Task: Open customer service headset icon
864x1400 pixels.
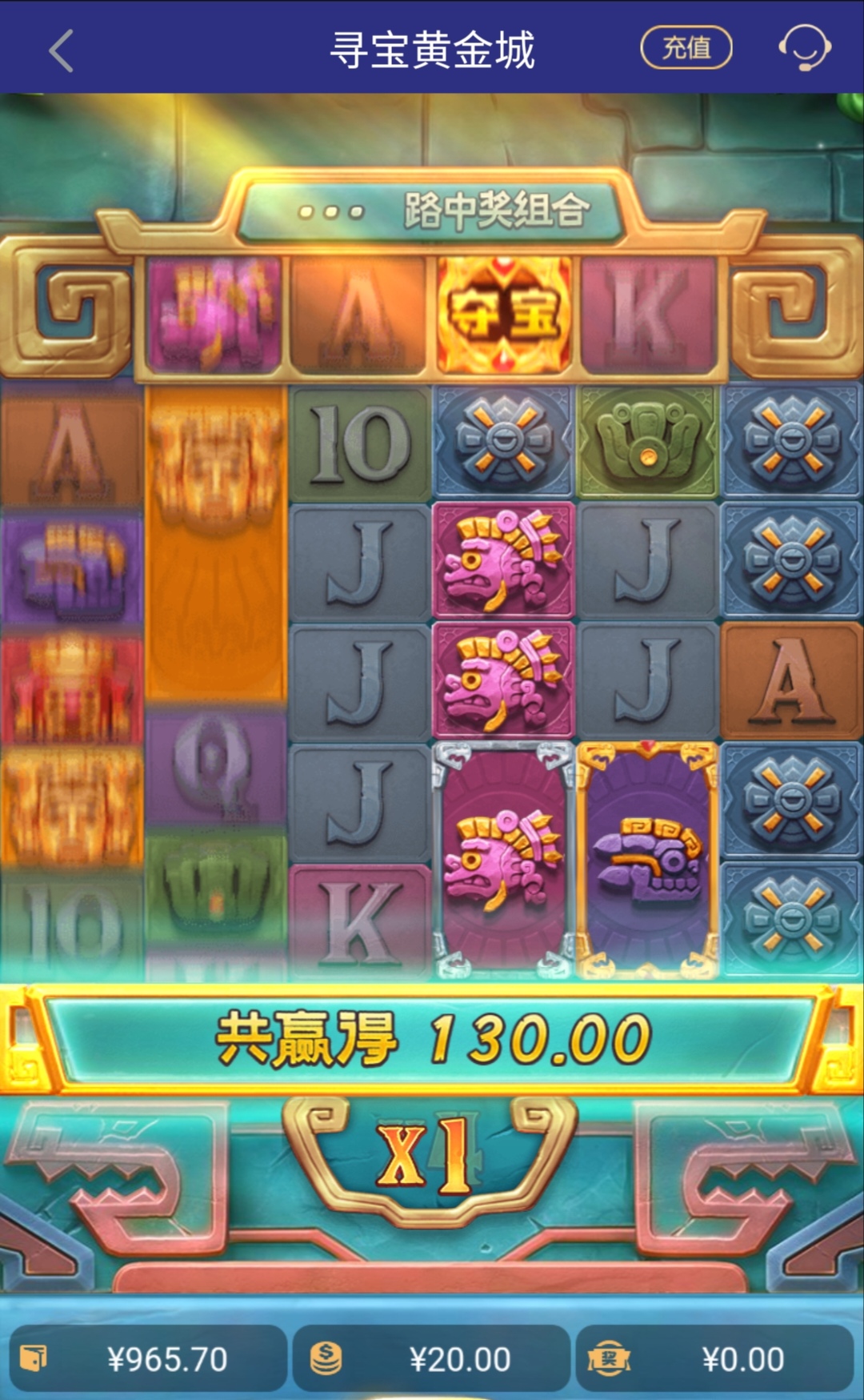Action: pyautogui.click(x=804, y=48)
